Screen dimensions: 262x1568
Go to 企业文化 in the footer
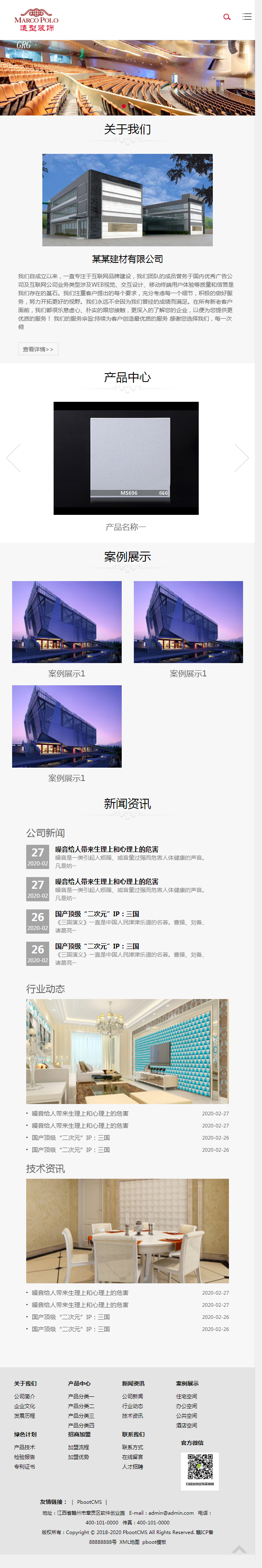pyautogui.click(x=25, y=1406)
